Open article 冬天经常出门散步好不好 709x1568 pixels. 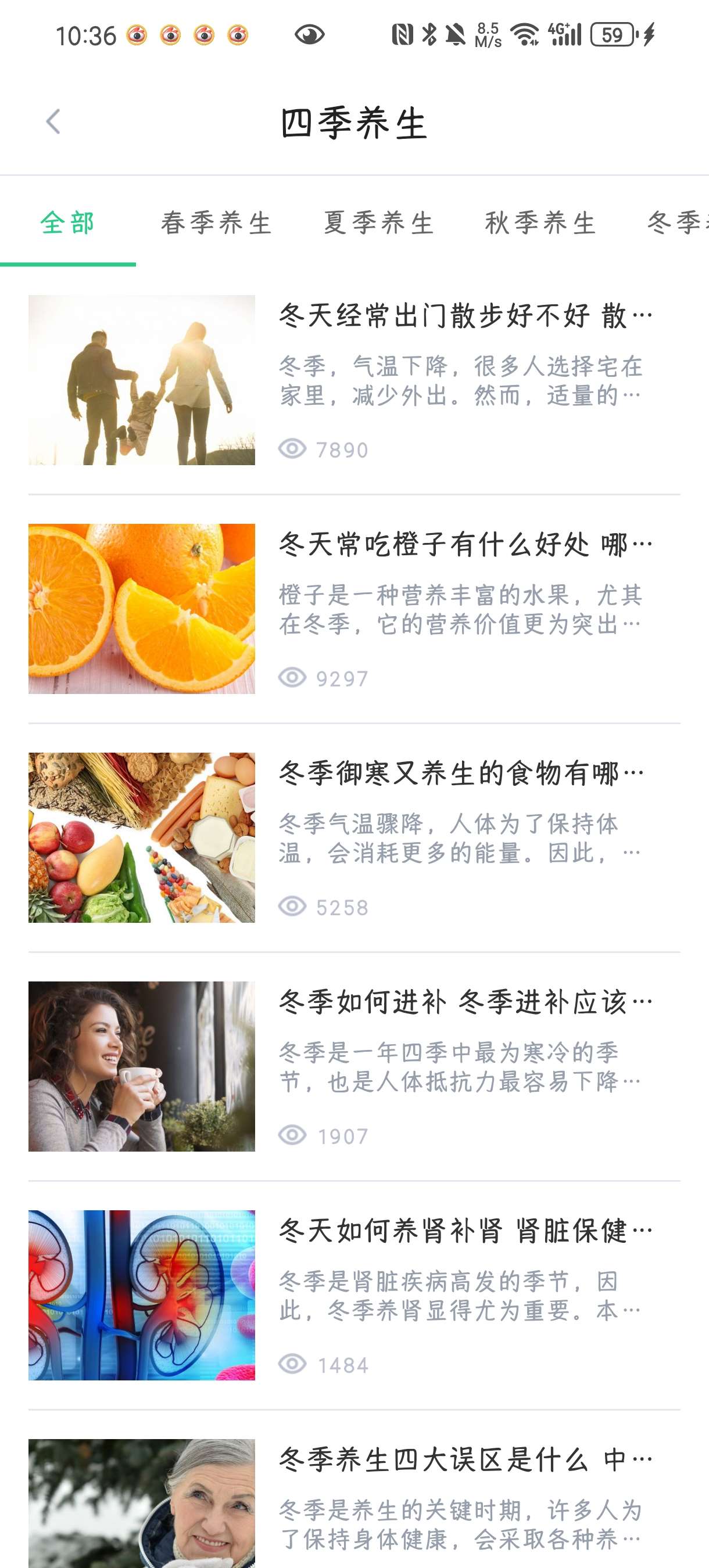[465, 317]
